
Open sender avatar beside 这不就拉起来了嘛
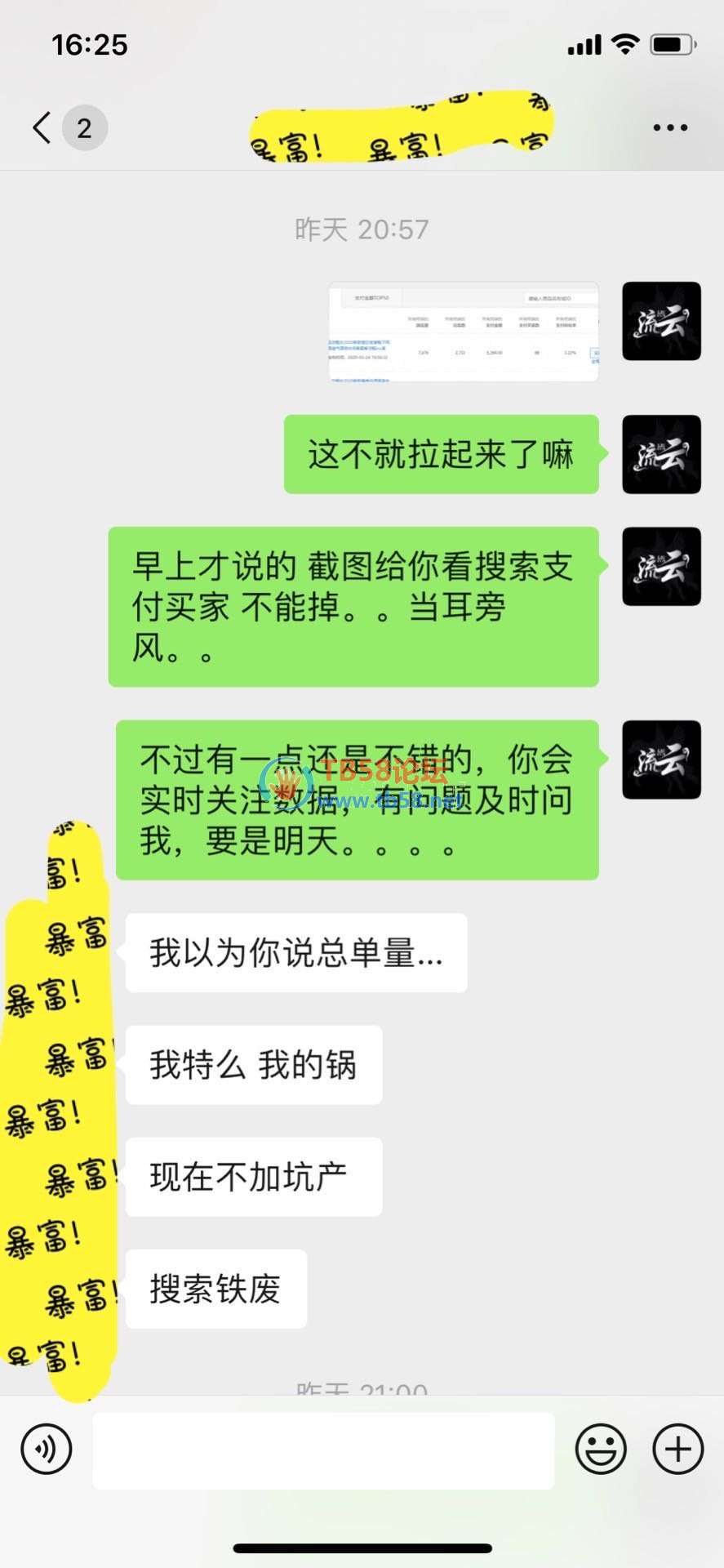click(661, 454)
